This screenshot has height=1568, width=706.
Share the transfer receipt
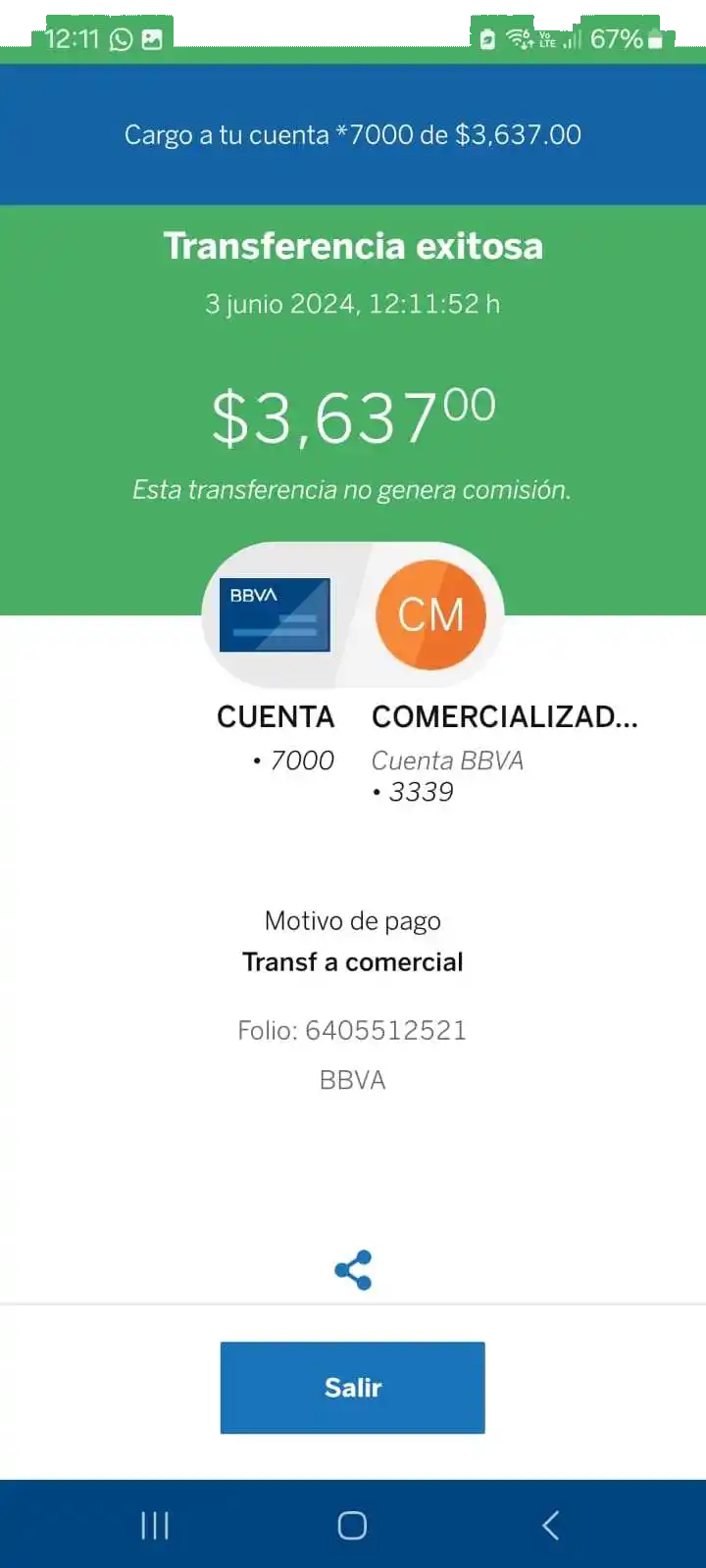pyautogui.click(x=353, y=1270)
